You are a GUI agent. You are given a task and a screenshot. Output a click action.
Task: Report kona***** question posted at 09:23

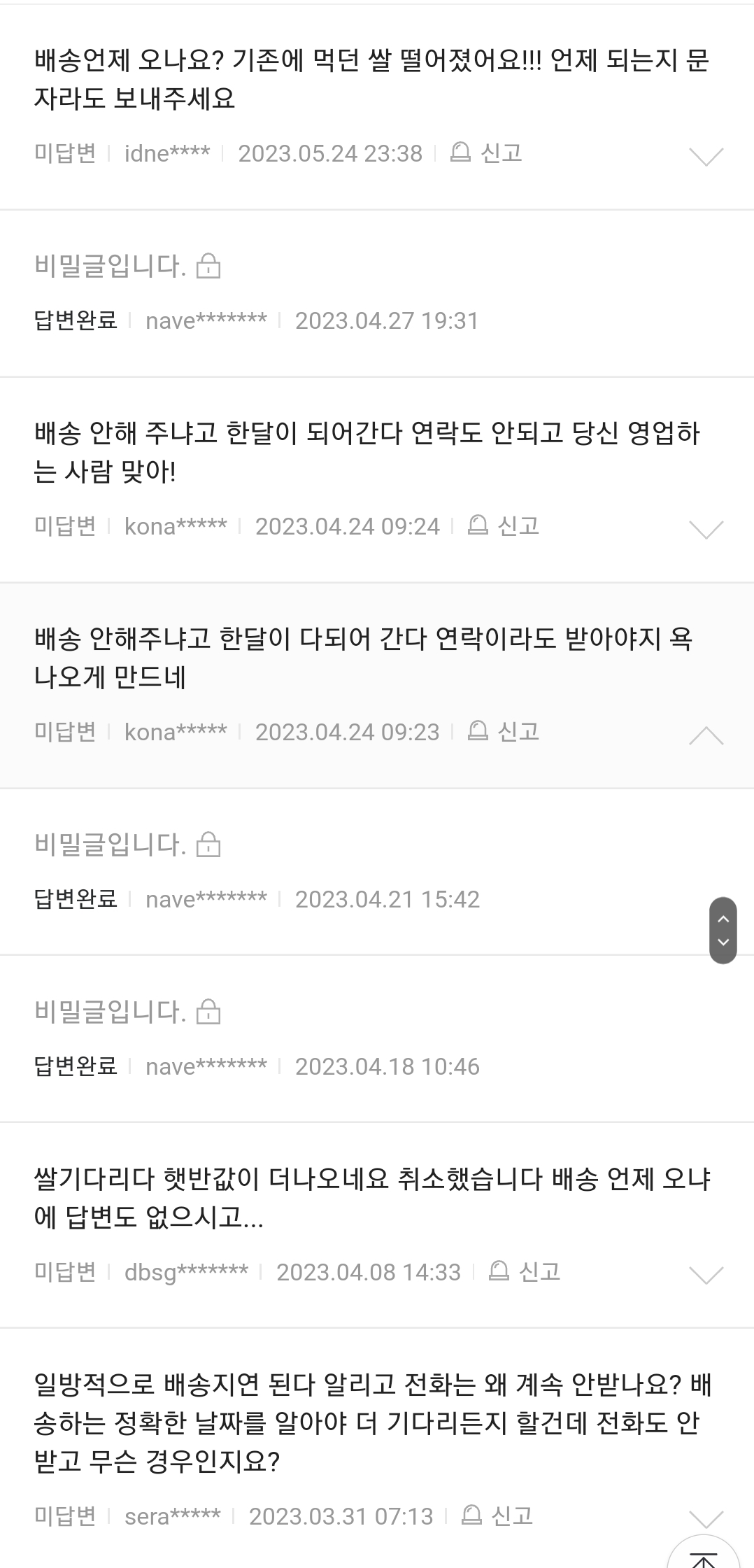pyautogui.click(x=504, y=732)
